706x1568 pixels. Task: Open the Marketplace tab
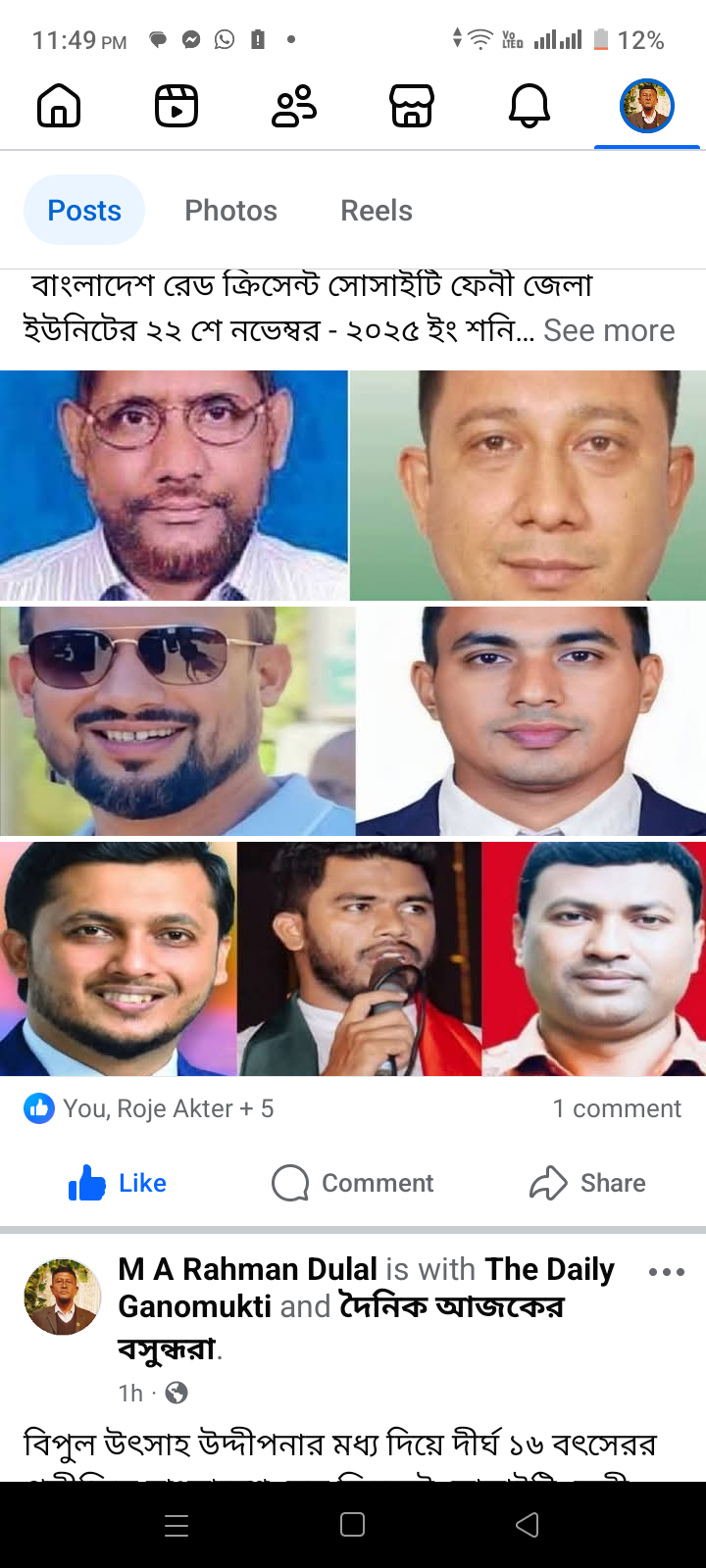(412, 106)
